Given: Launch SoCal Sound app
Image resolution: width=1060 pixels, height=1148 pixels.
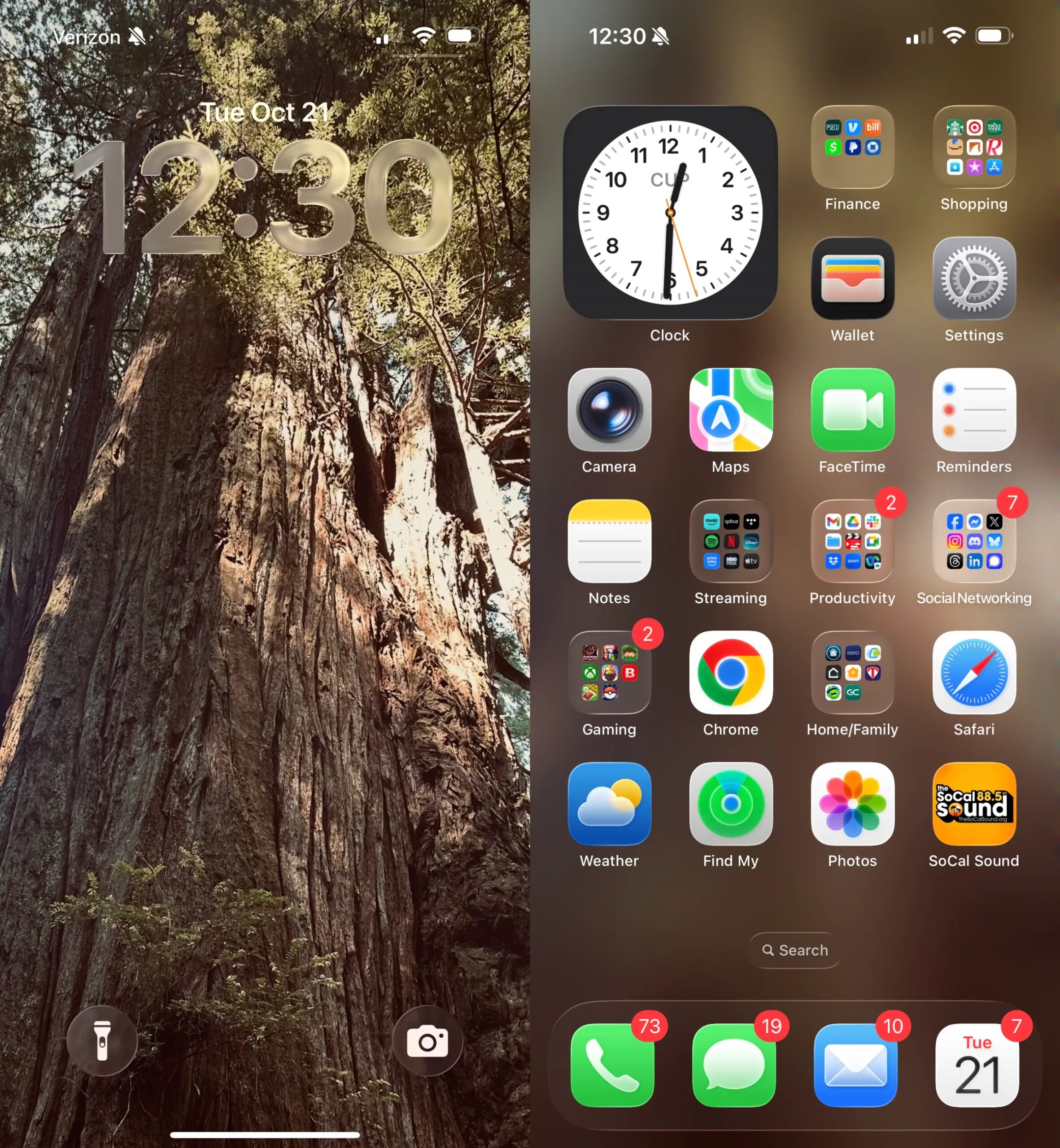Looking at the screenshot, I should [974, 804].
